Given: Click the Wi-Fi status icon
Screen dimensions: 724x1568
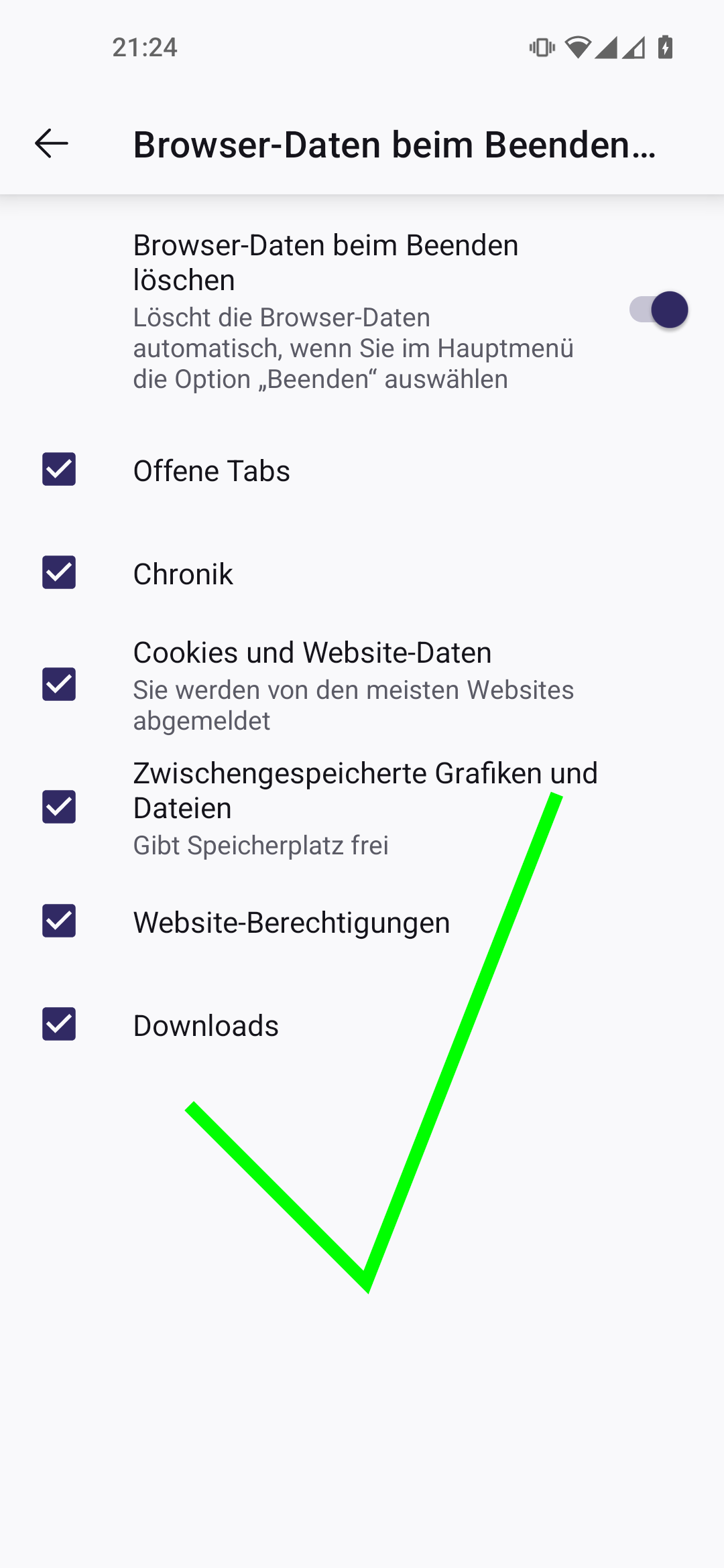Looking at the screenshot, I should pyautogui.click(x=578, y=48).
